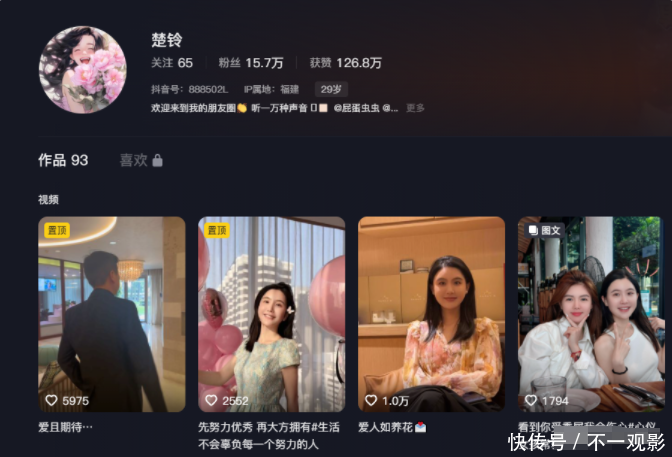View the 关注 65 following list

[171, 63]
